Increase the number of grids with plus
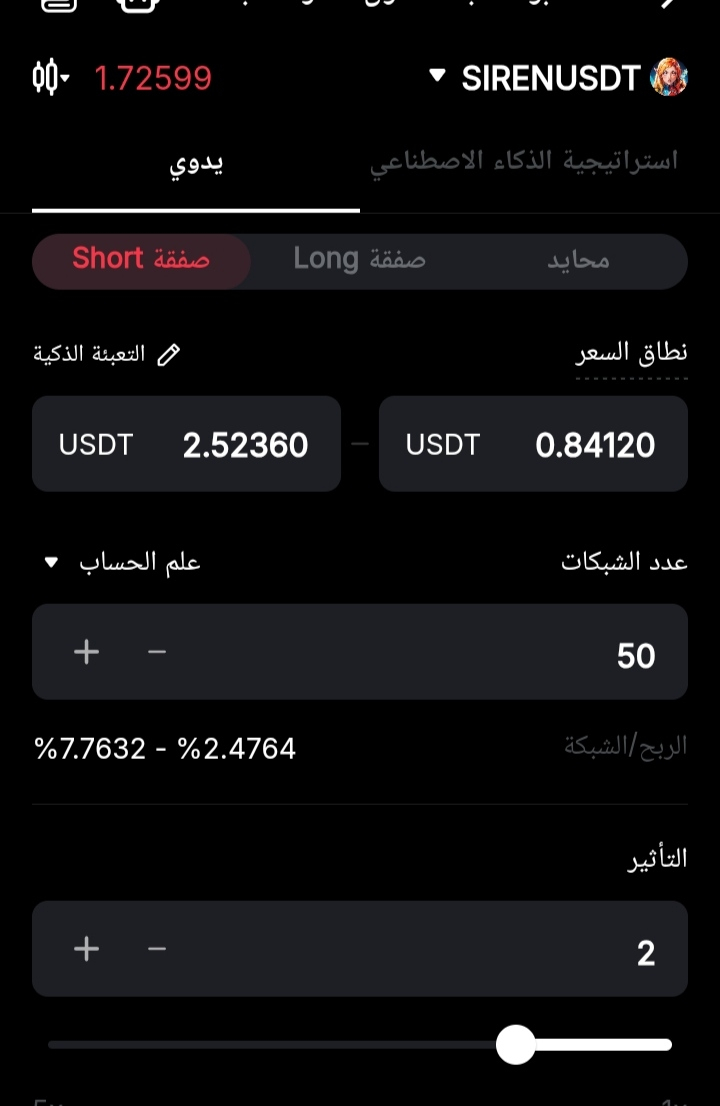 pyautogui.click(x=87, y=652)
